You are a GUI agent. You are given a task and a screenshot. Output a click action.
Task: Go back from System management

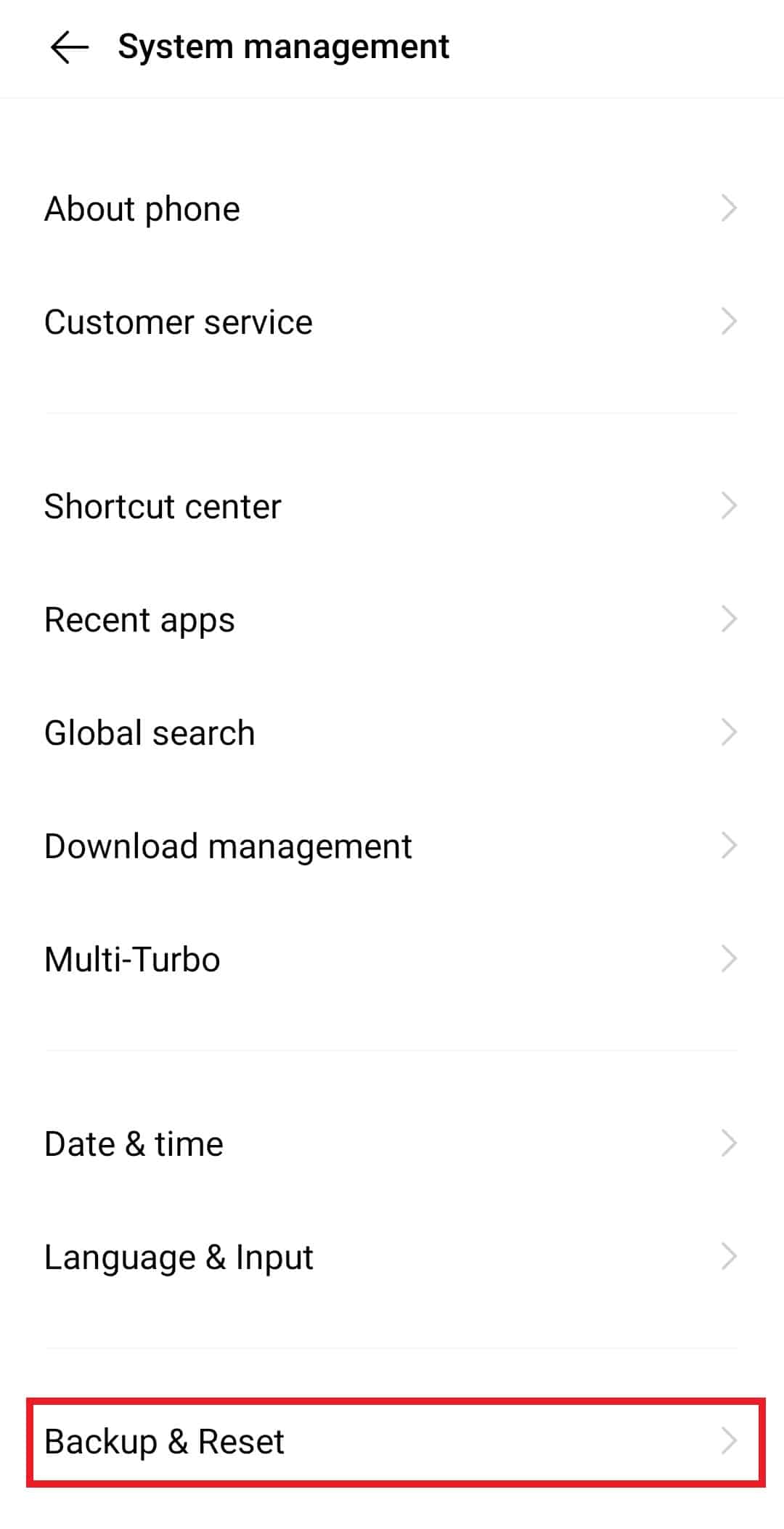70,48
